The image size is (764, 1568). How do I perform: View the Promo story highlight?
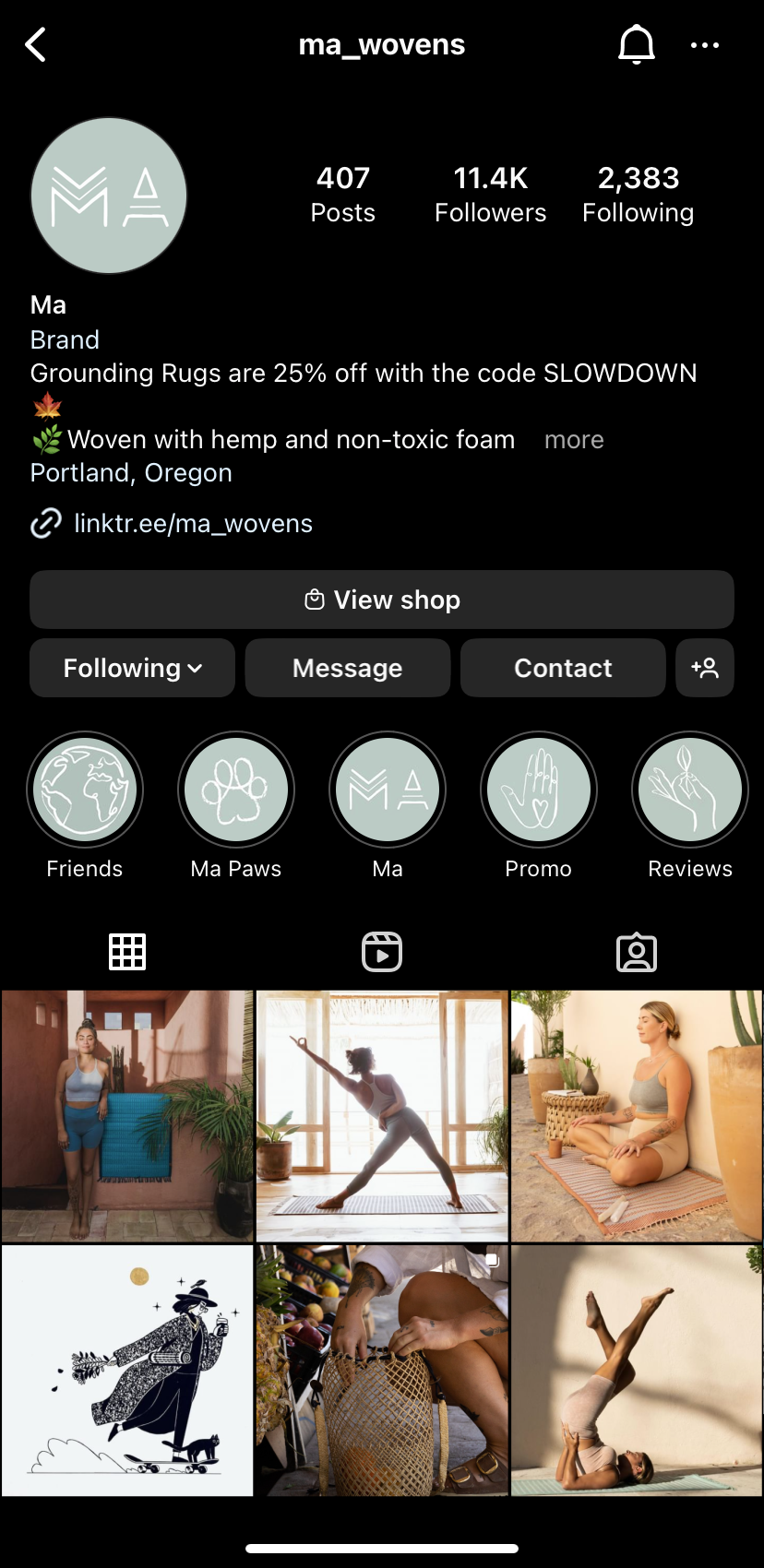[539, 790]
